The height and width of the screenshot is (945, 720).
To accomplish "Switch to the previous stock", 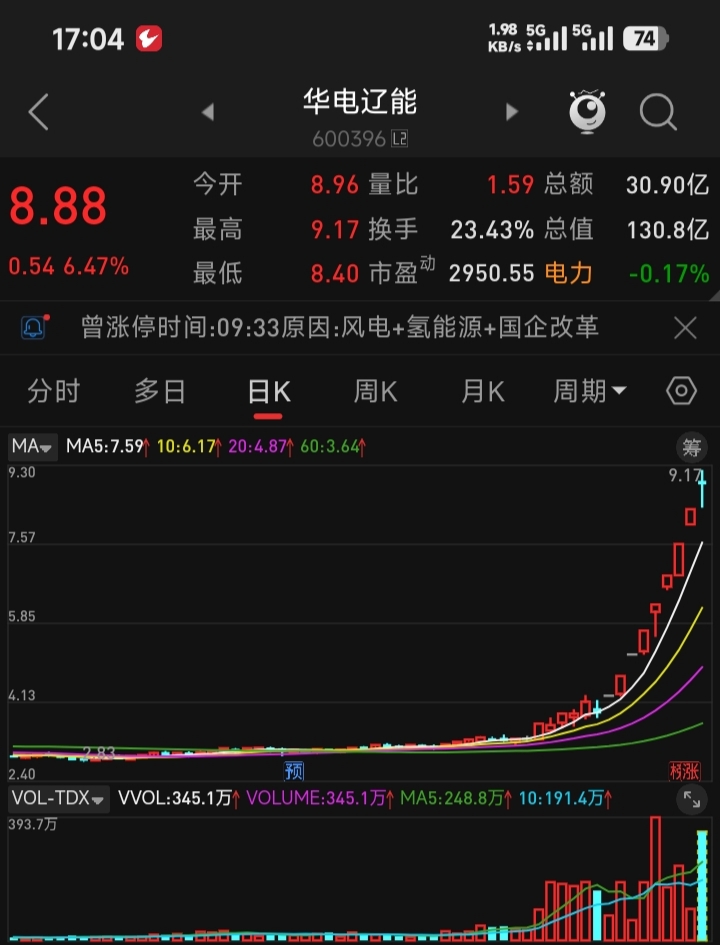I will pos(208,113).
